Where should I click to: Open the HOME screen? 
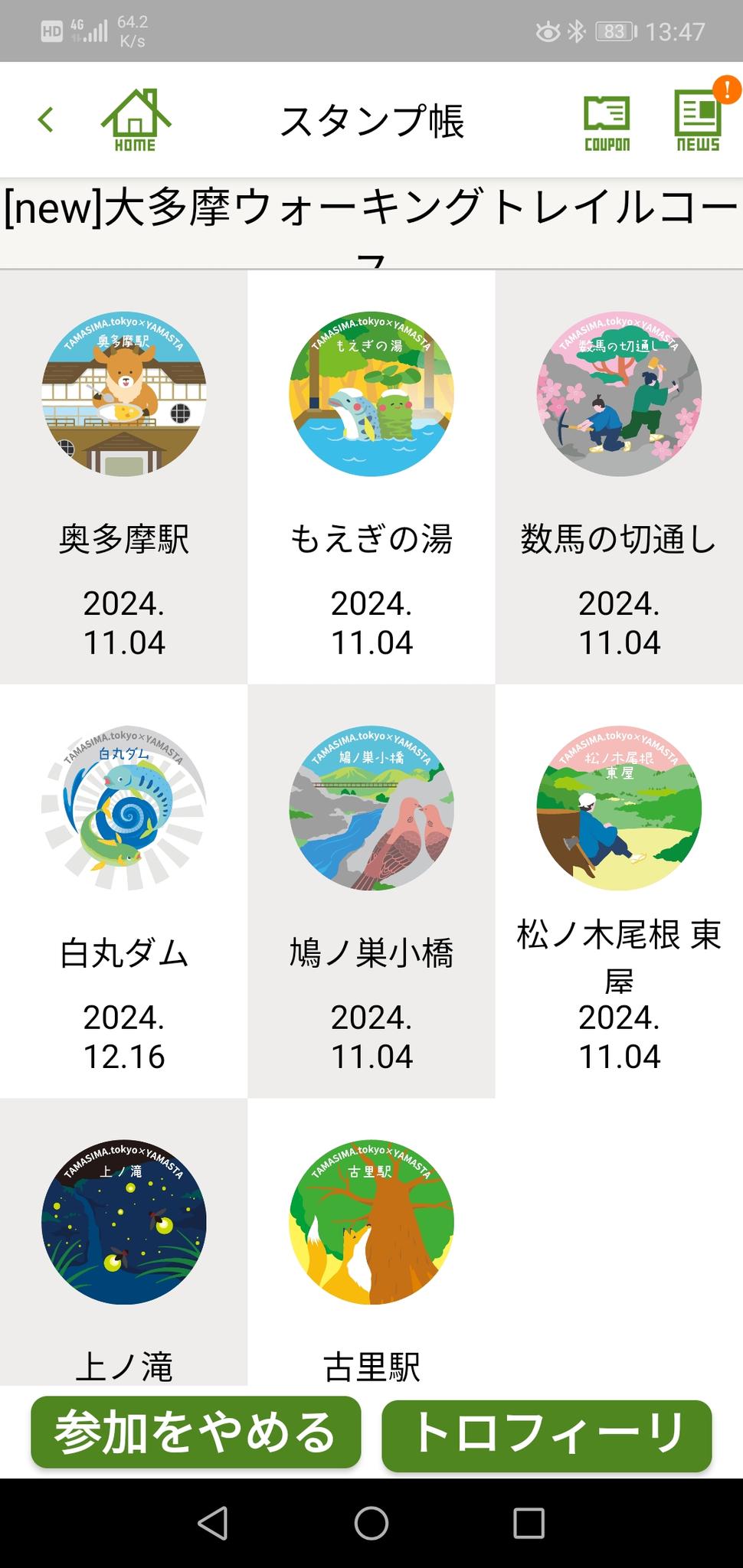pyautogui.click(x=136, y=120)
